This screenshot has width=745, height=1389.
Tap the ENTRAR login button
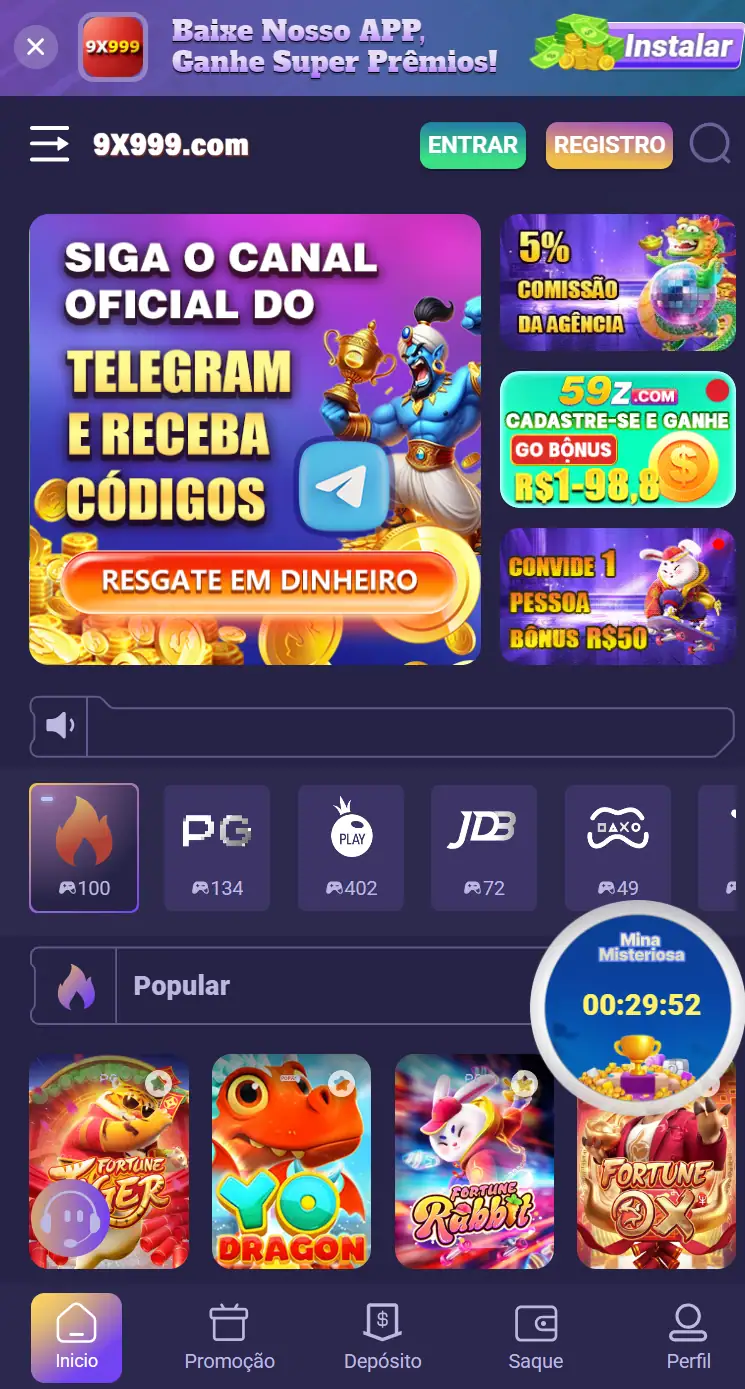pos(473,145)
